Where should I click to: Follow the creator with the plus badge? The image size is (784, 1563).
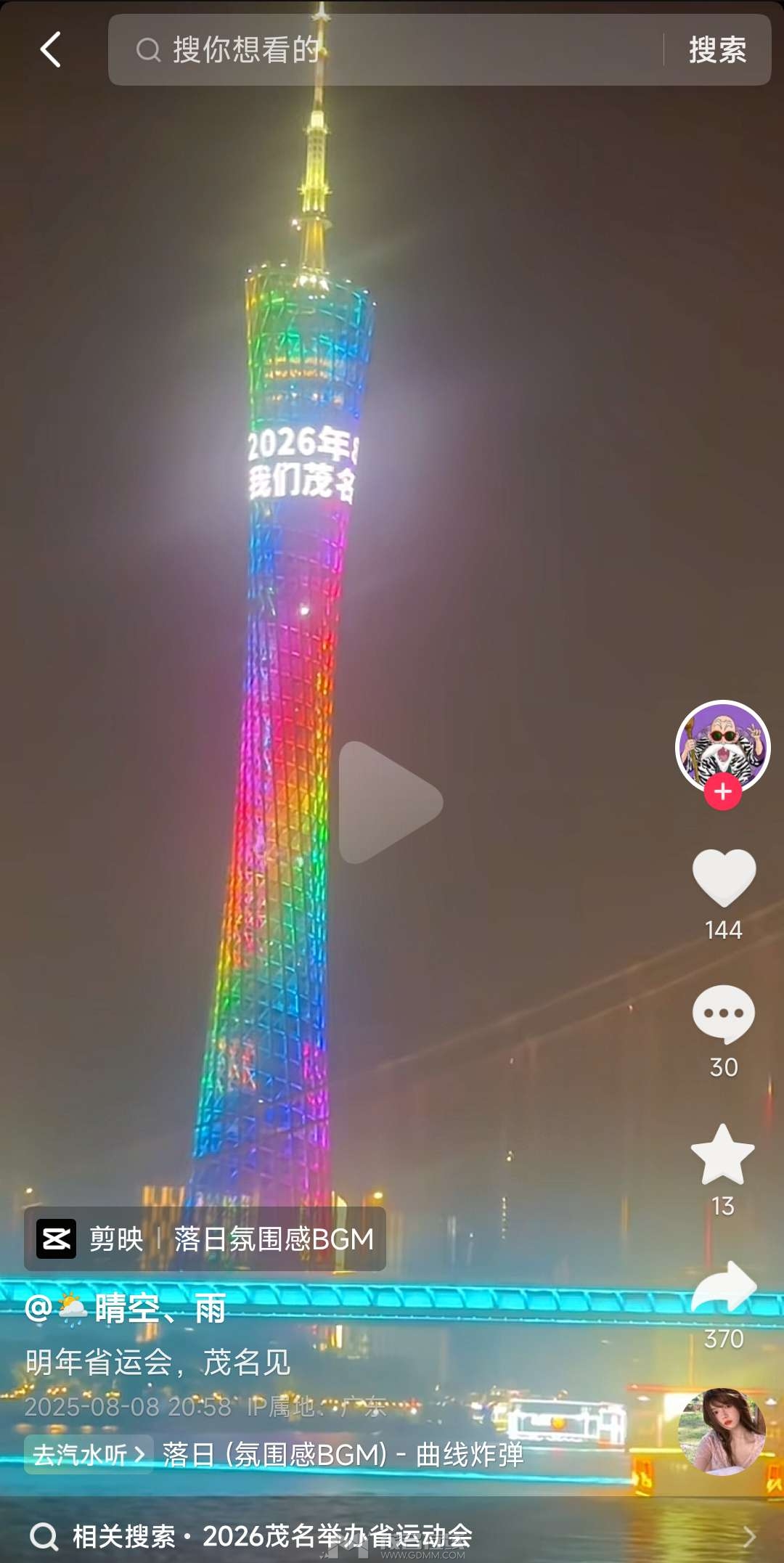(x=722, y=792)
